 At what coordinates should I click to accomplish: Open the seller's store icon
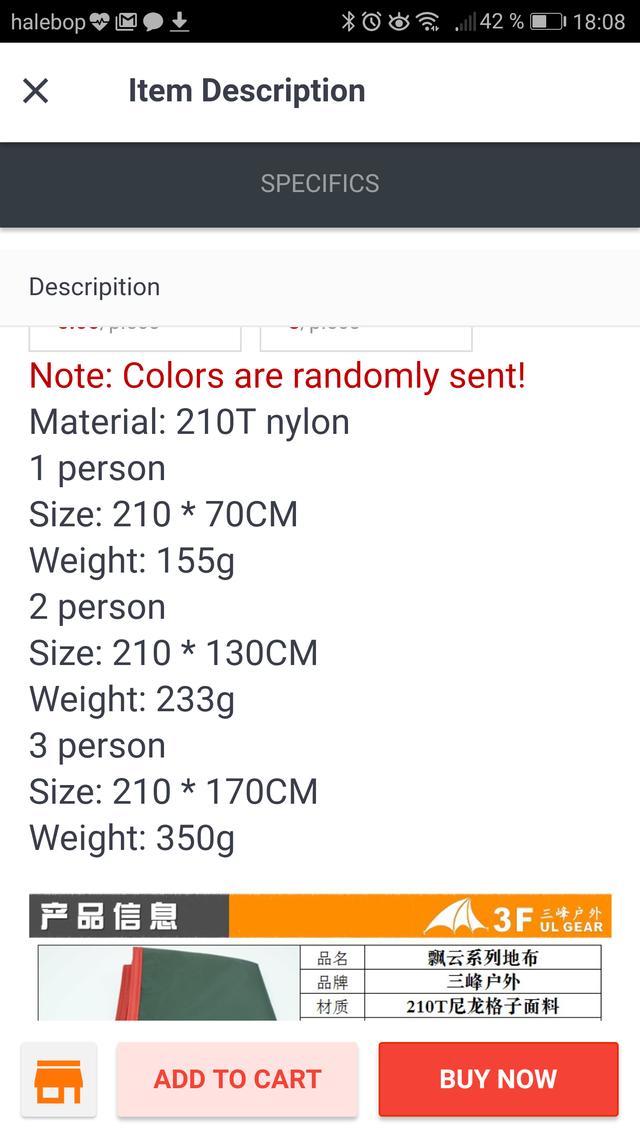point(59,1080)
